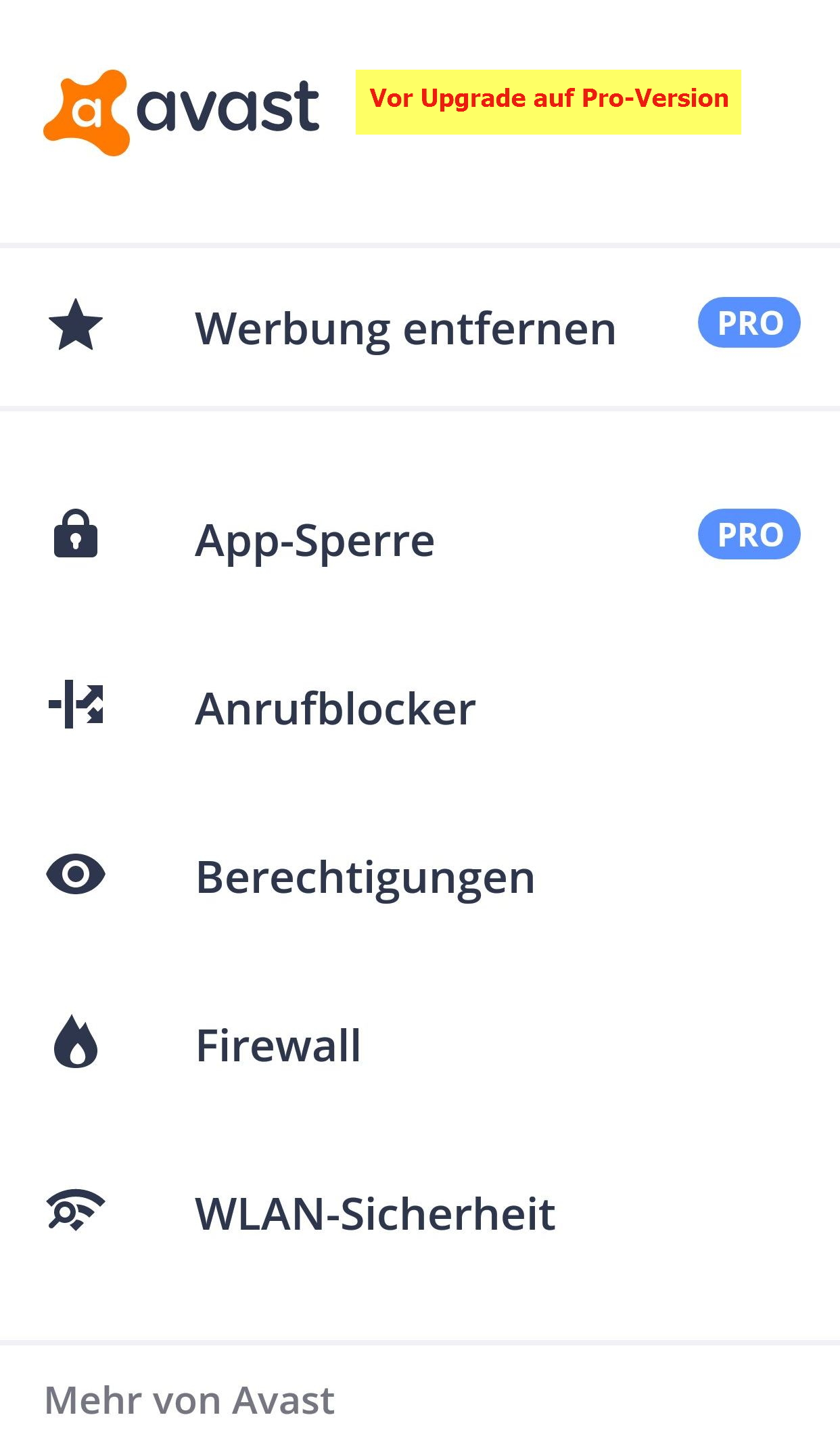
Task: Open the App-Sperre feature
Action: [314, 540]
